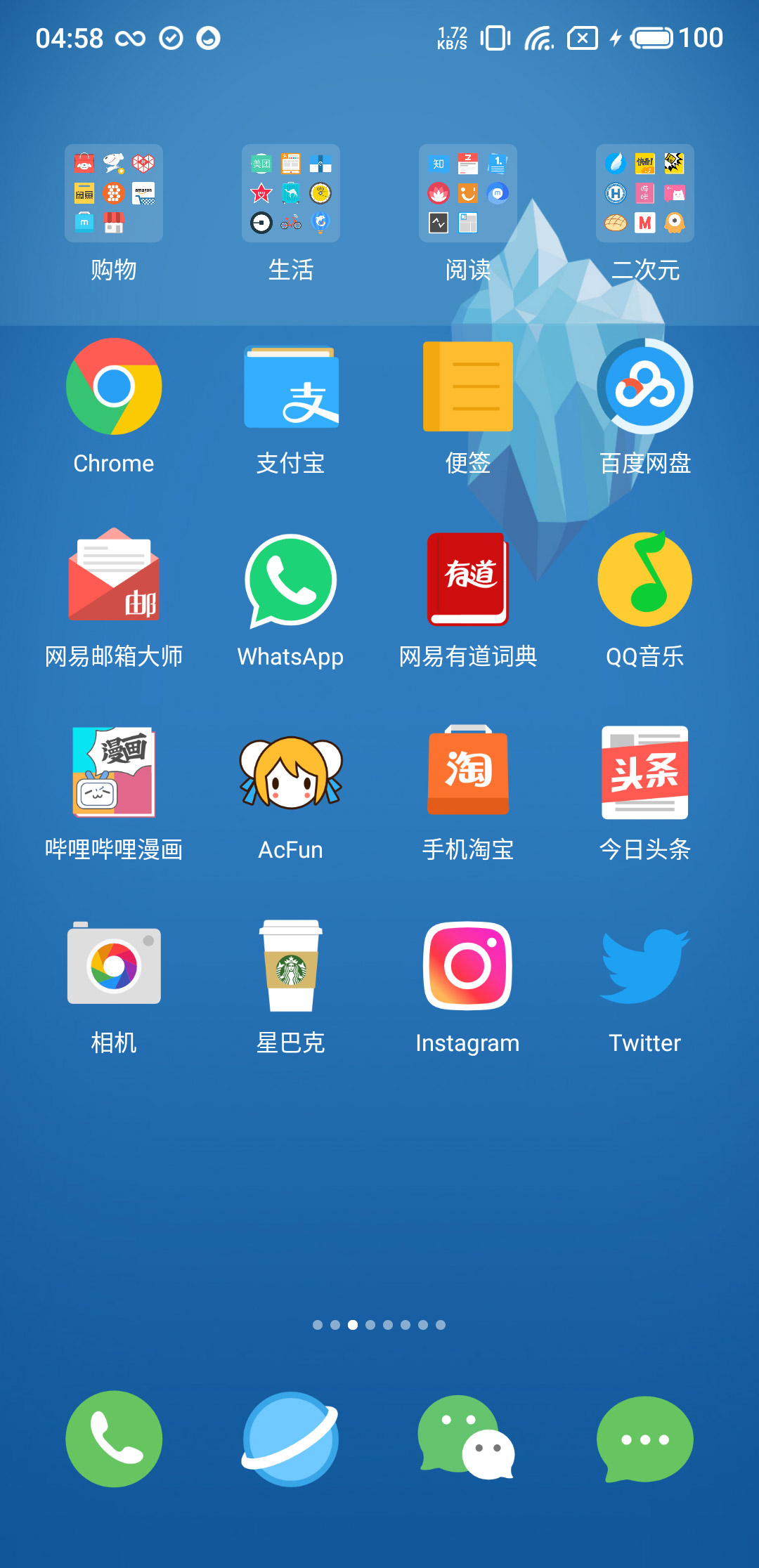Launch the Chrome browser
759x1568 pixels.
point(114,387)
